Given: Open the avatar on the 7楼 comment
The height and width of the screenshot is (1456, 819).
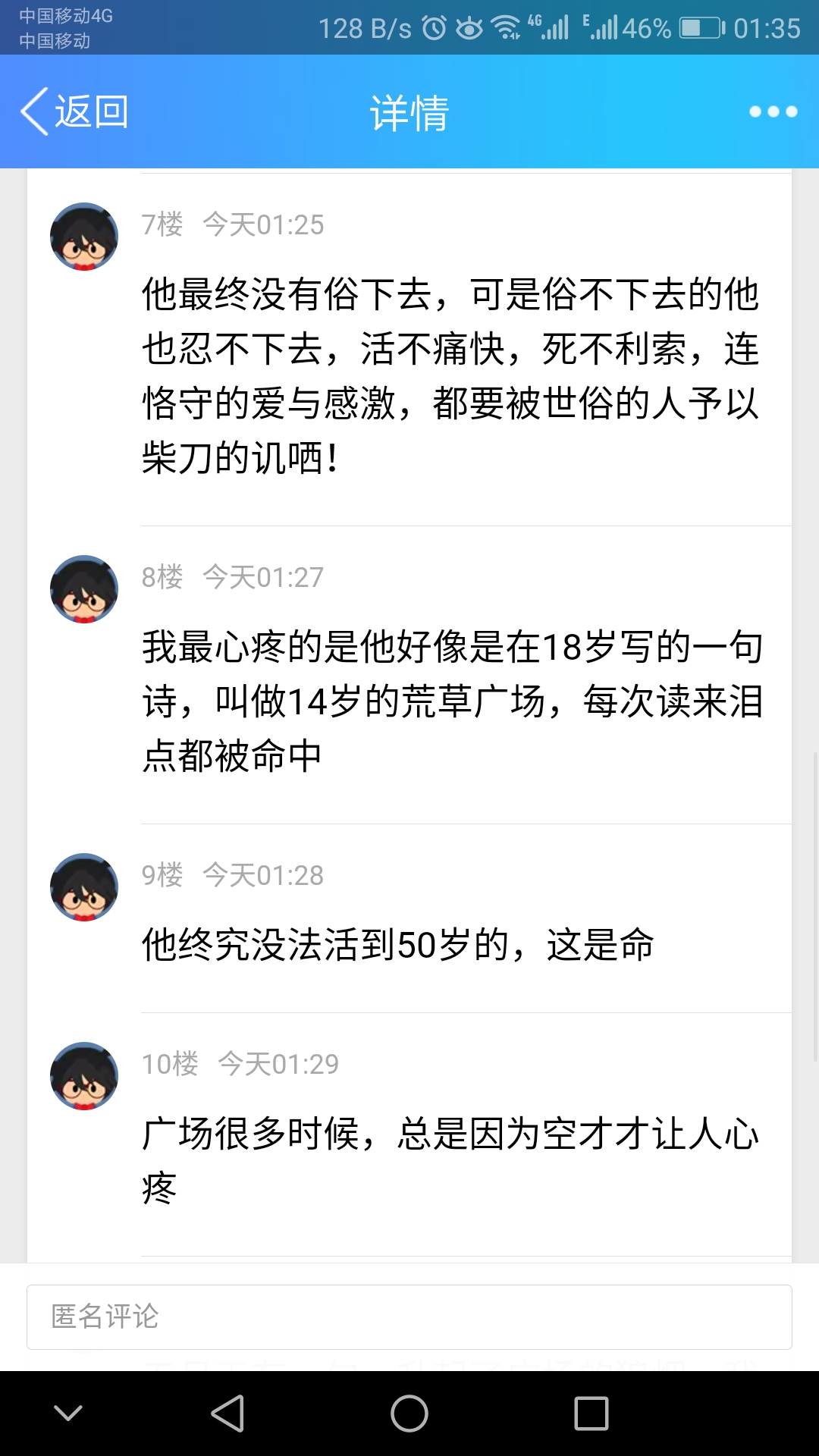Looking at the screenshot, I should [x=84, y=237].
